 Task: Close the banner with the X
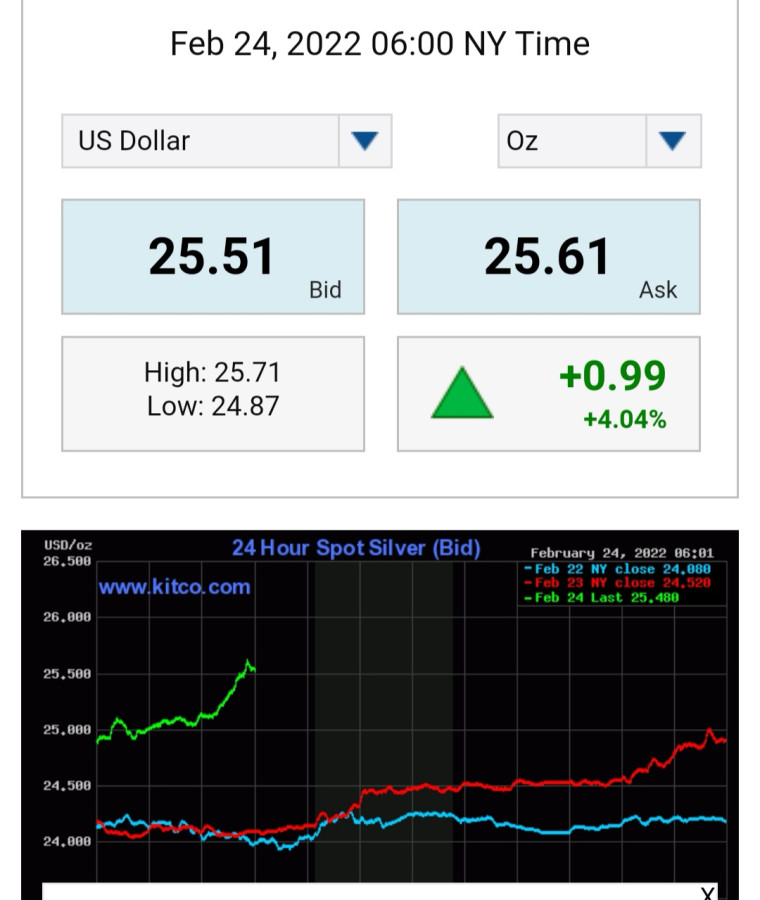(x=707, y=893)
